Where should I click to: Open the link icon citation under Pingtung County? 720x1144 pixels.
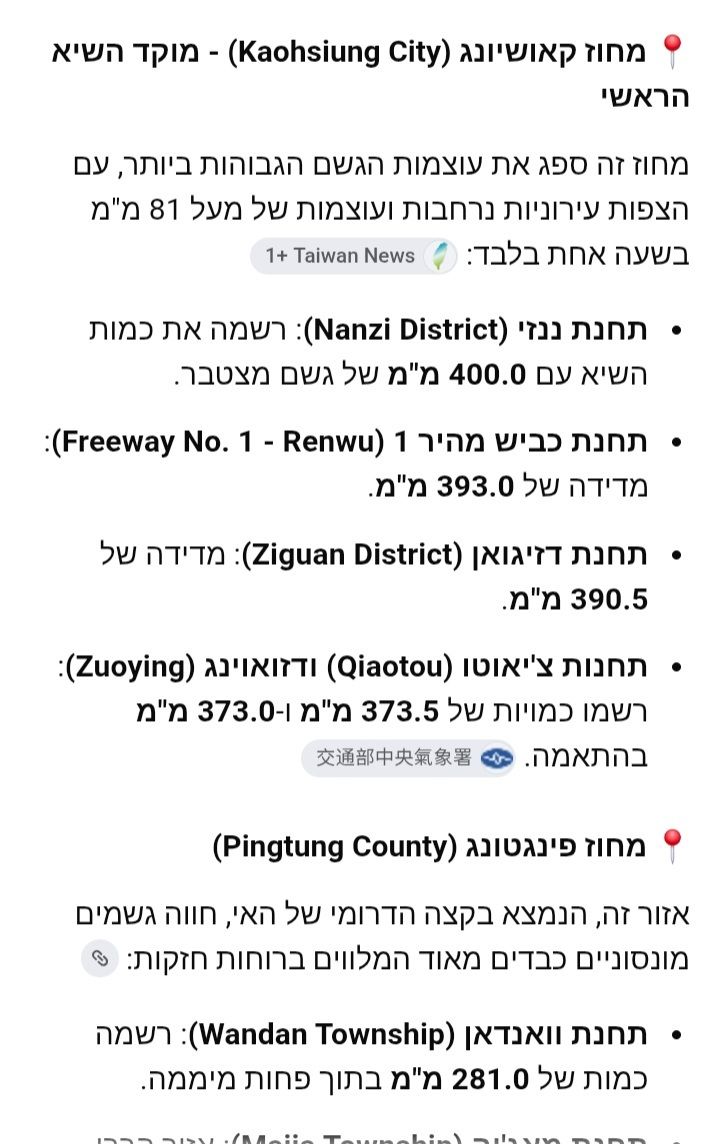100,958
